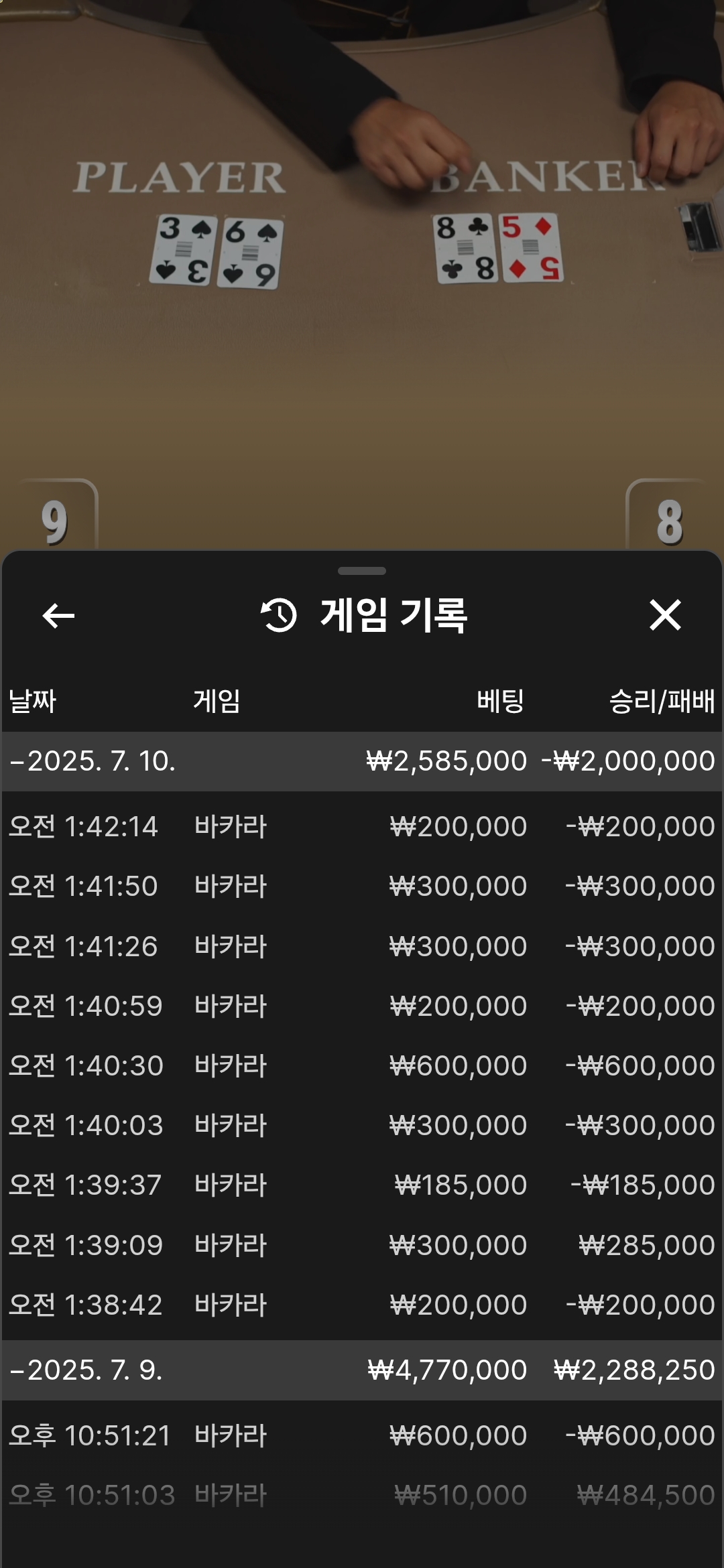The height and width of the screenshot is (1568, 724).
Task: Collapse the 2025. 7. 9. date group
Action: [362, 1370]
